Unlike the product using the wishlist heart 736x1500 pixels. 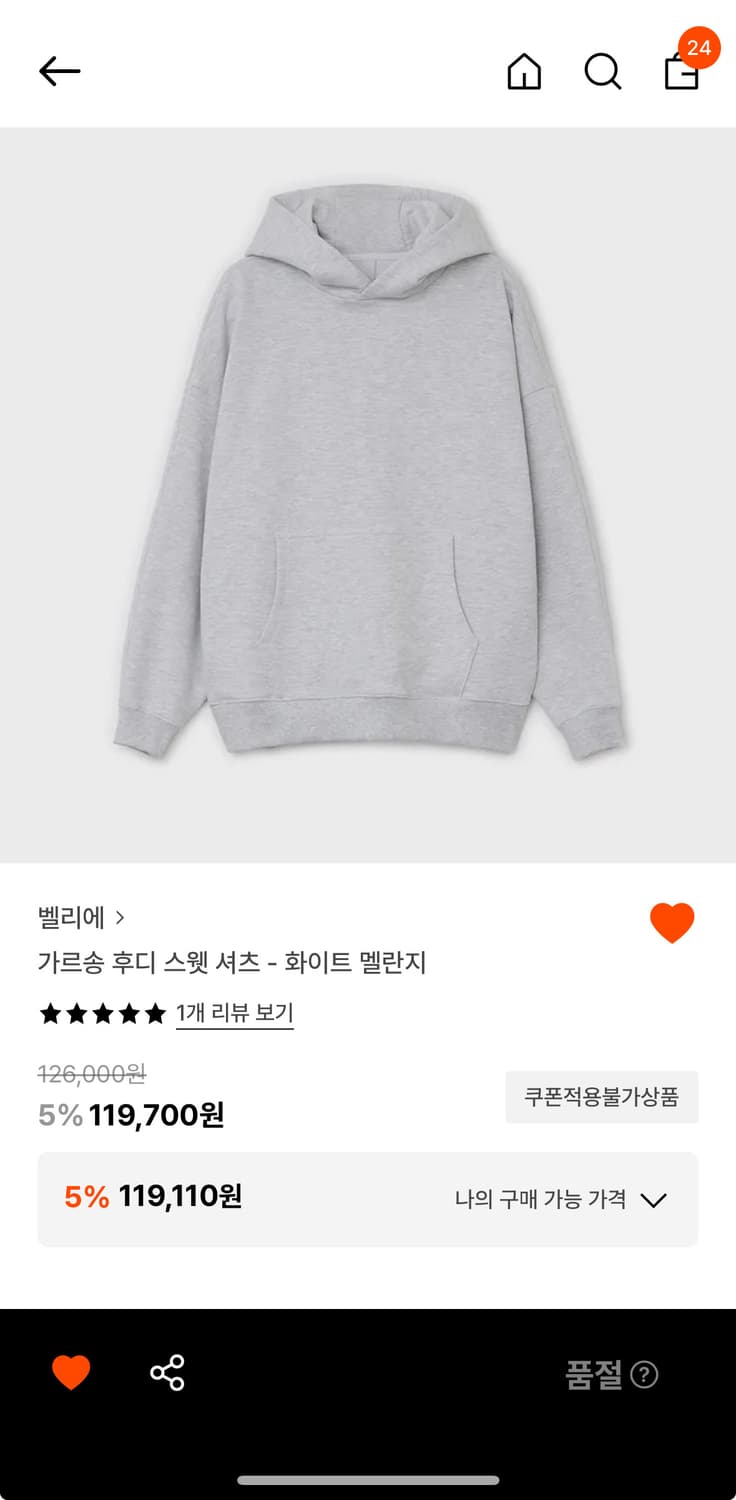tap(671, 916)
